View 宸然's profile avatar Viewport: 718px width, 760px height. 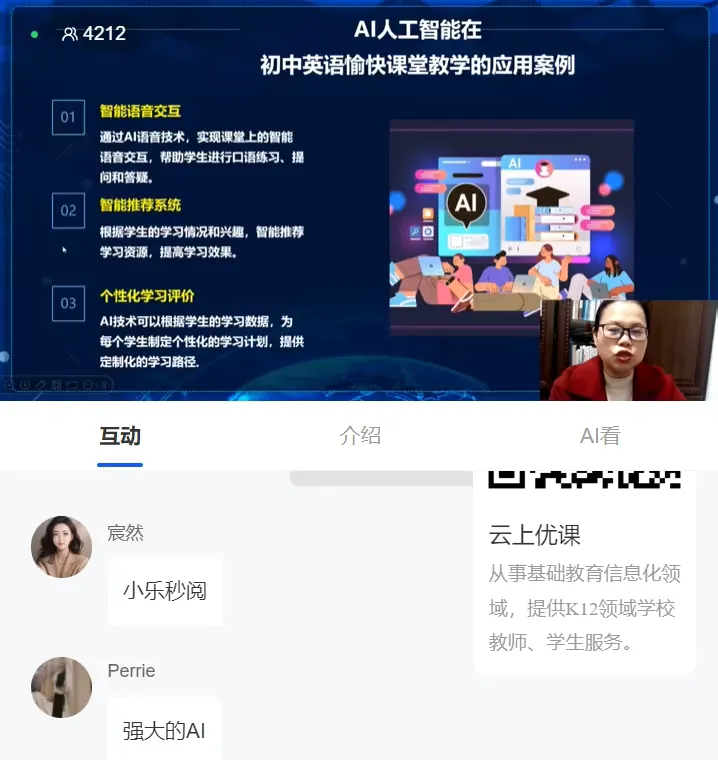[61, 547]
